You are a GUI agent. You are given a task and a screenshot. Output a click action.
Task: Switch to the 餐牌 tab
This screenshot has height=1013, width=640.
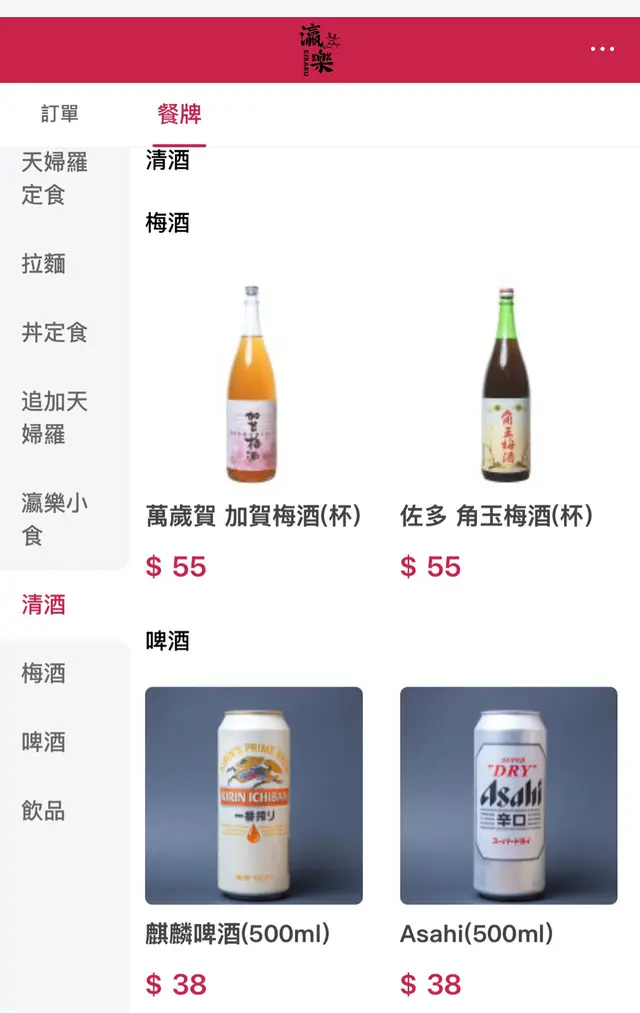(x=179, y=114)
